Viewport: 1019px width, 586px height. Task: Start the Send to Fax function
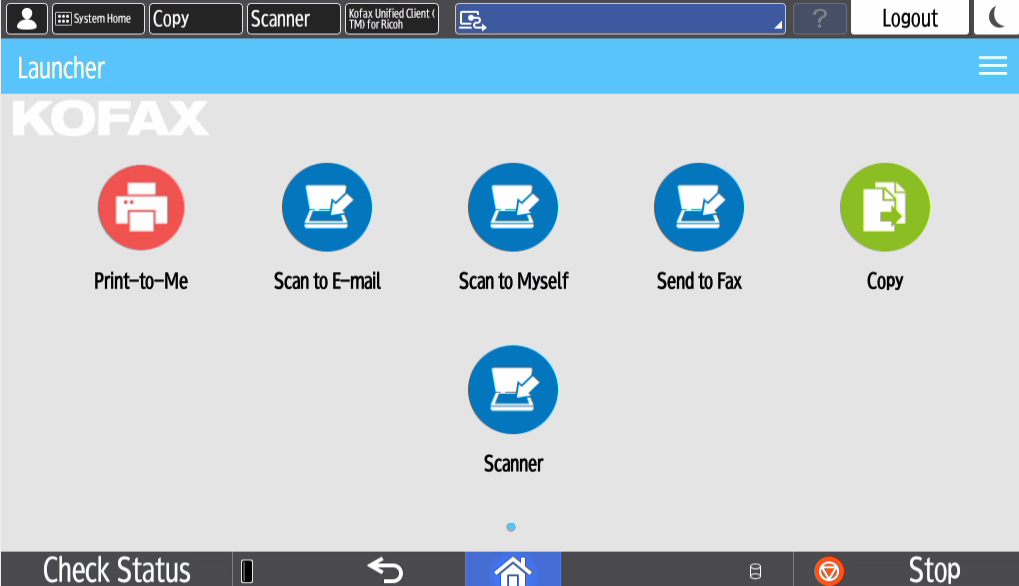(699, 209)
